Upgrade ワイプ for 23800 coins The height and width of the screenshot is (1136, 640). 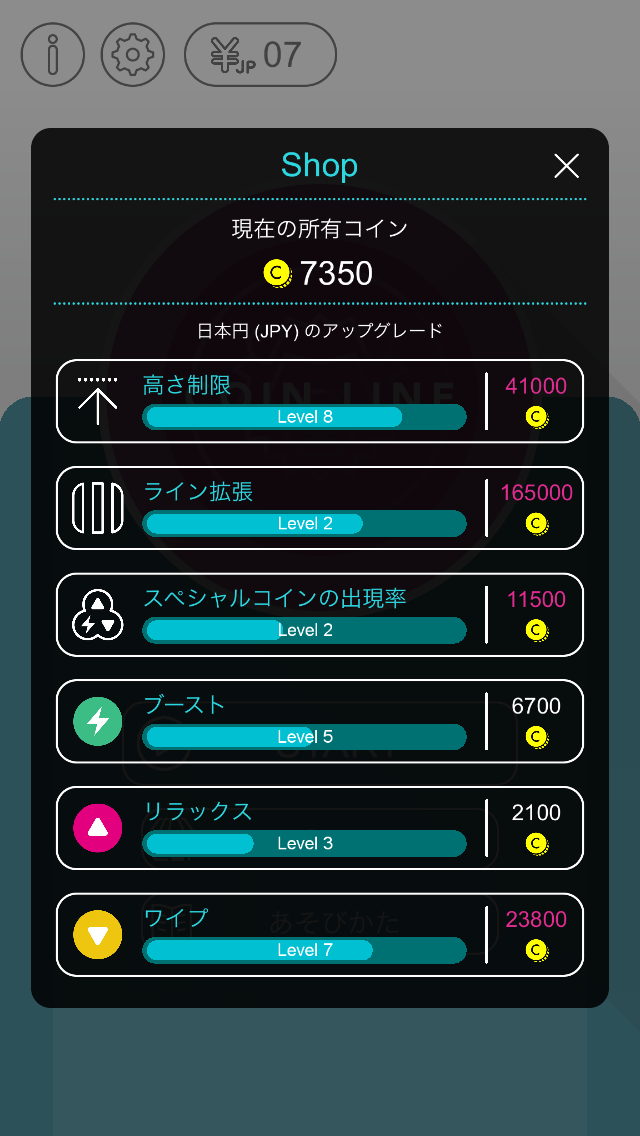320,935
